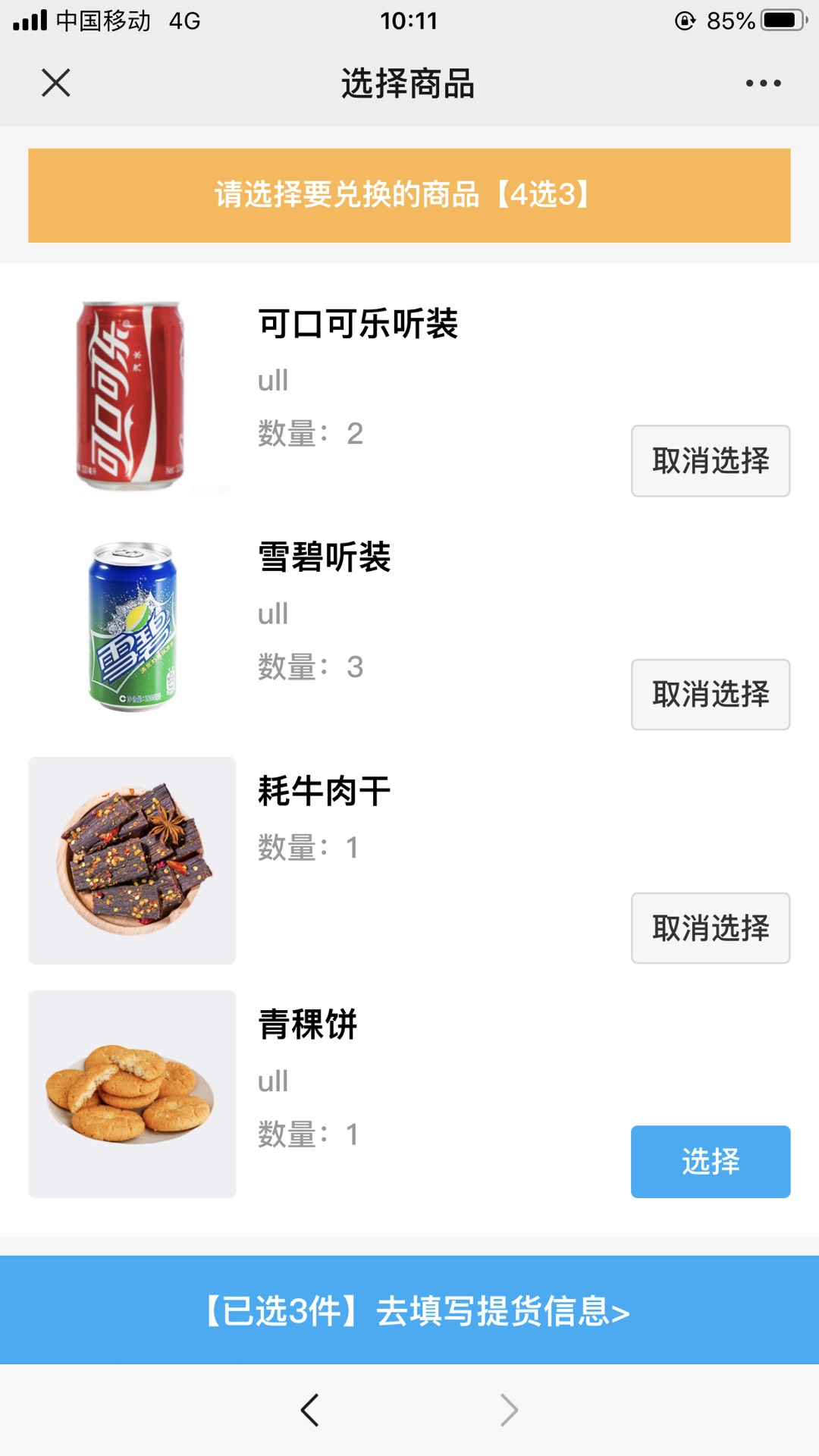Tap the orange exchange instruction banner

point(409,194)
